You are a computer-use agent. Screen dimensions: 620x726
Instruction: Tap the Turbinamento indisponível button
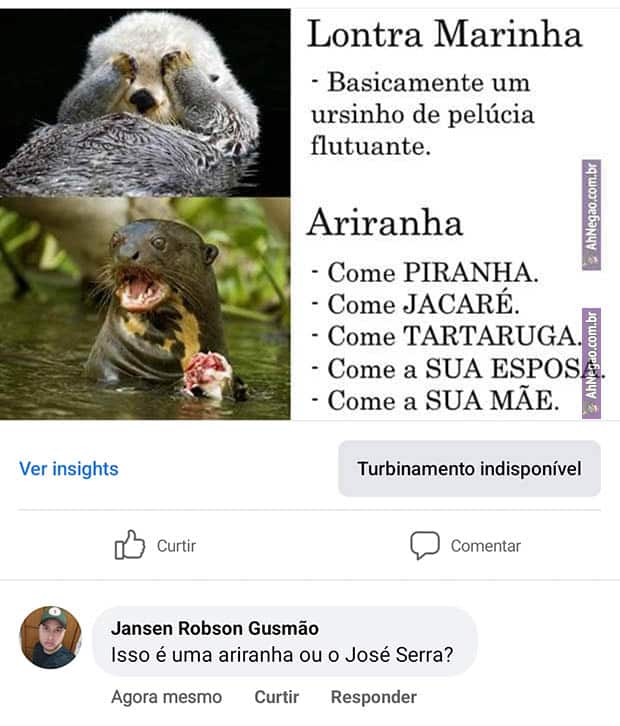pyautogui.click(x=469, y=469)
